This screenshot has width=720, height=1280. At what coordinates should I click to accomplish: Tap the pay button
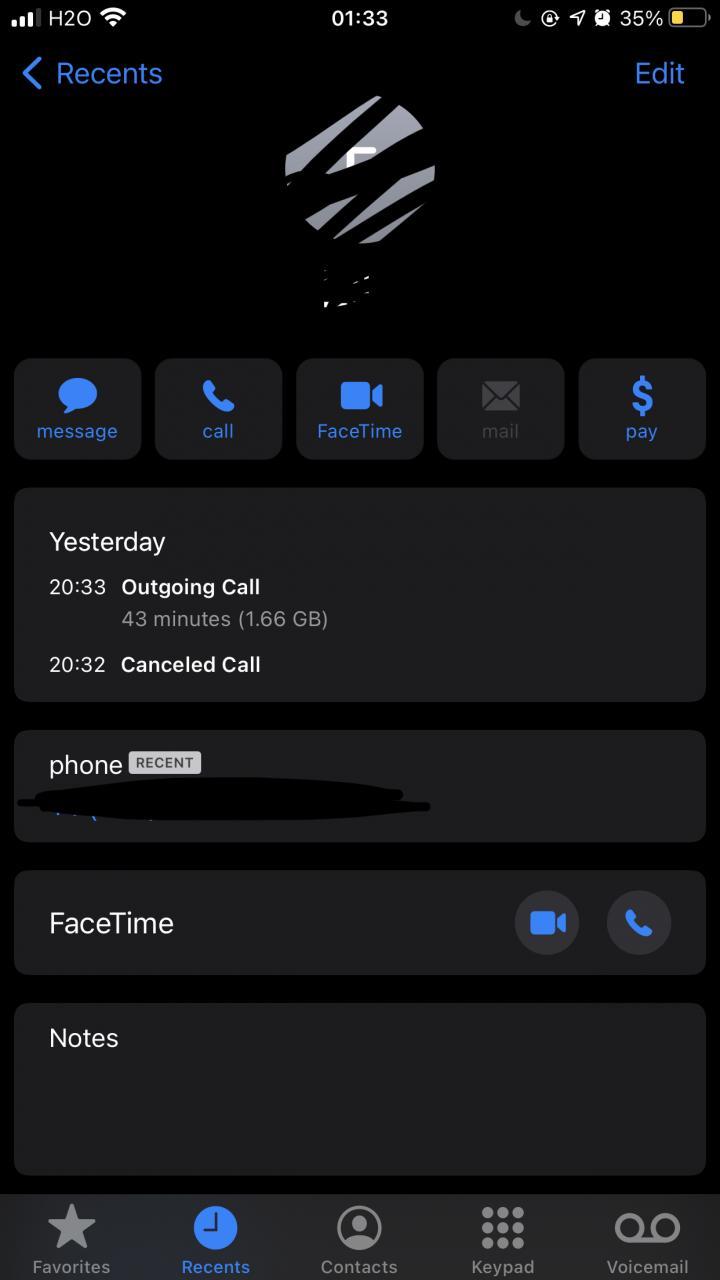coord(641,409)
